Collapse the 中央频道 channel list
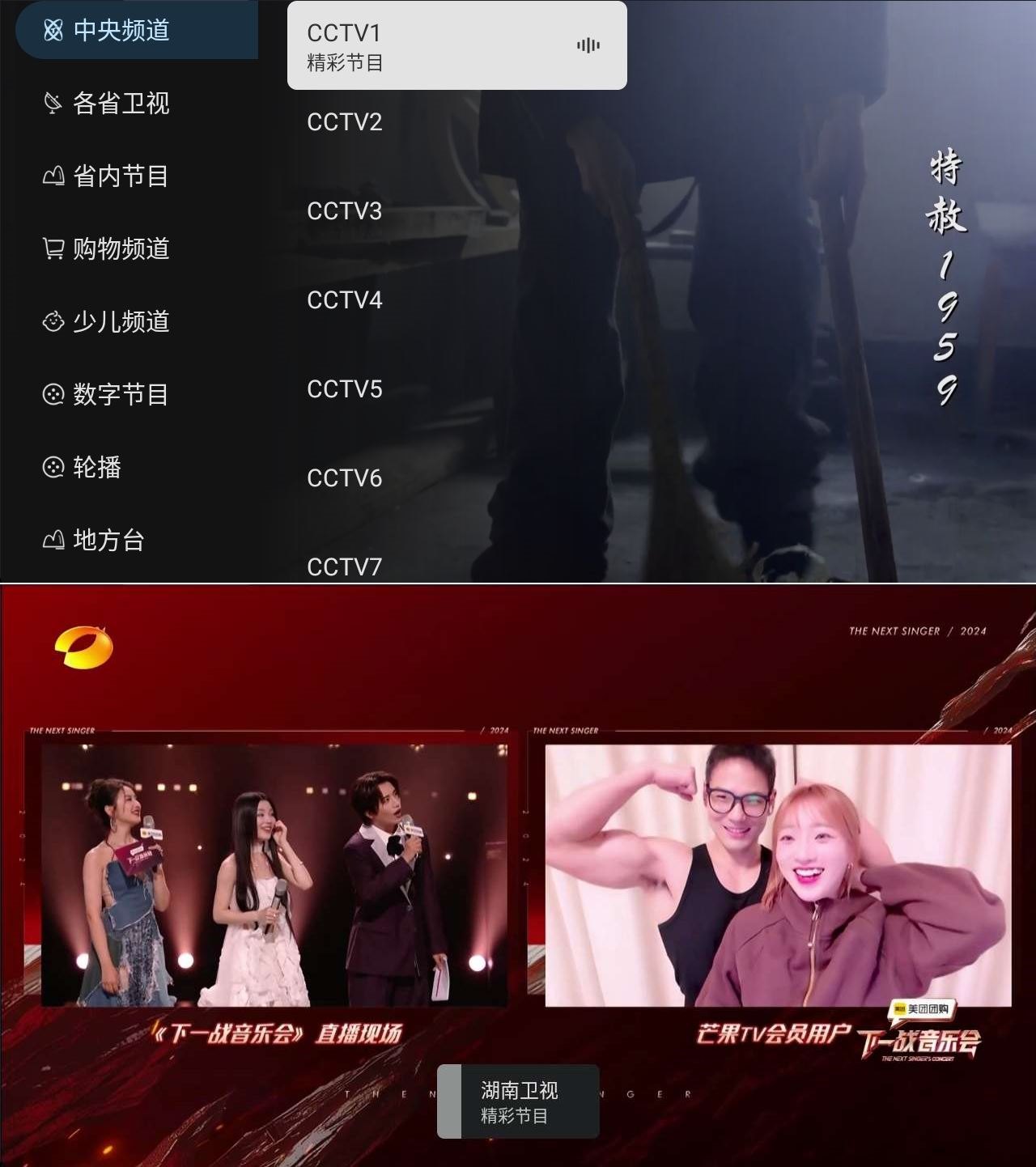 (121, 31)
